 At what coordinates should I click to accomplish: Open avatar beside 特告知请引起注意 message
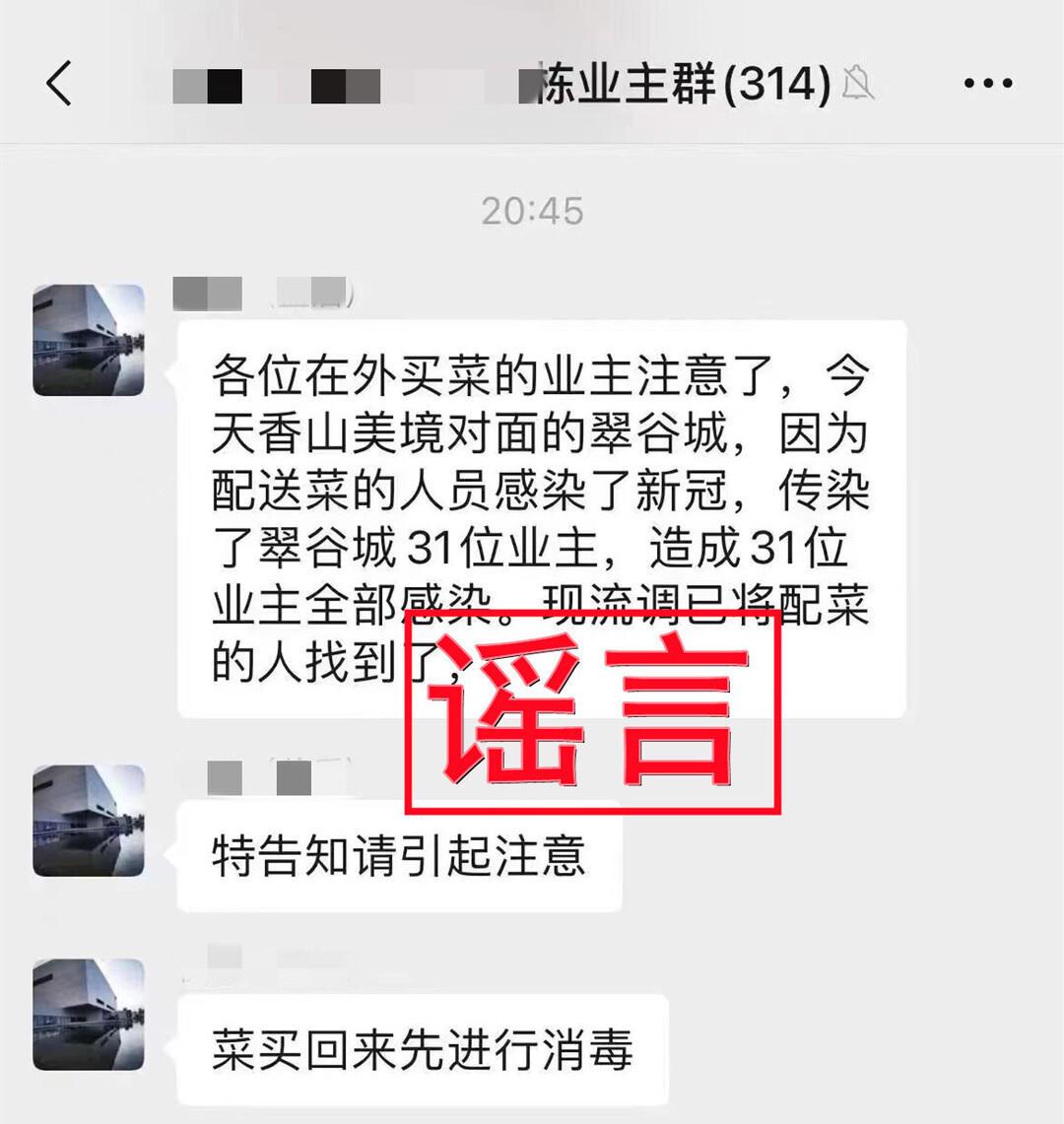pyautogui.click(x=89, y=821)
